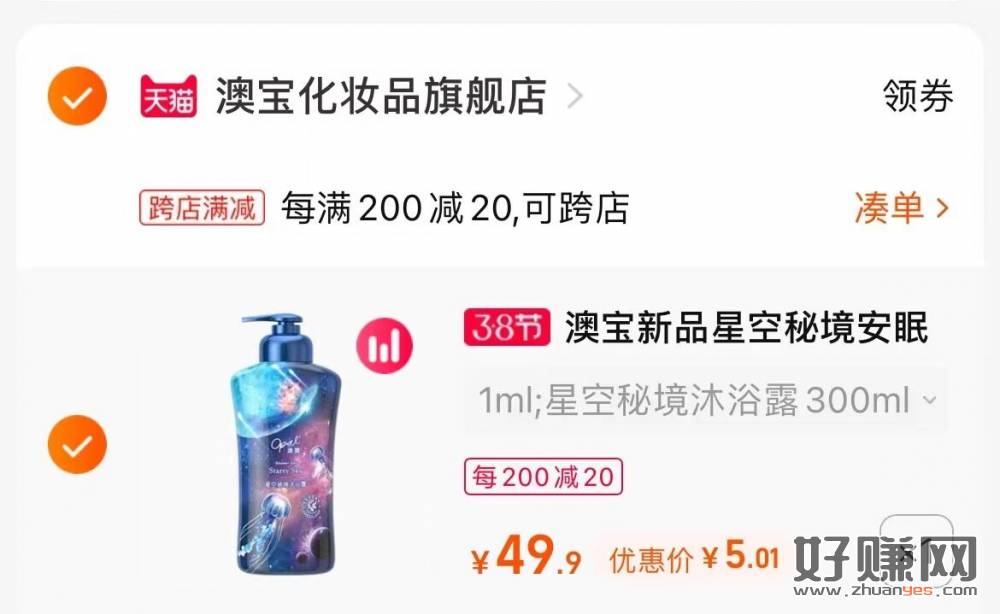Tap the 每200减20 promotion tag
1000x614 pixels.
point(543,477)
